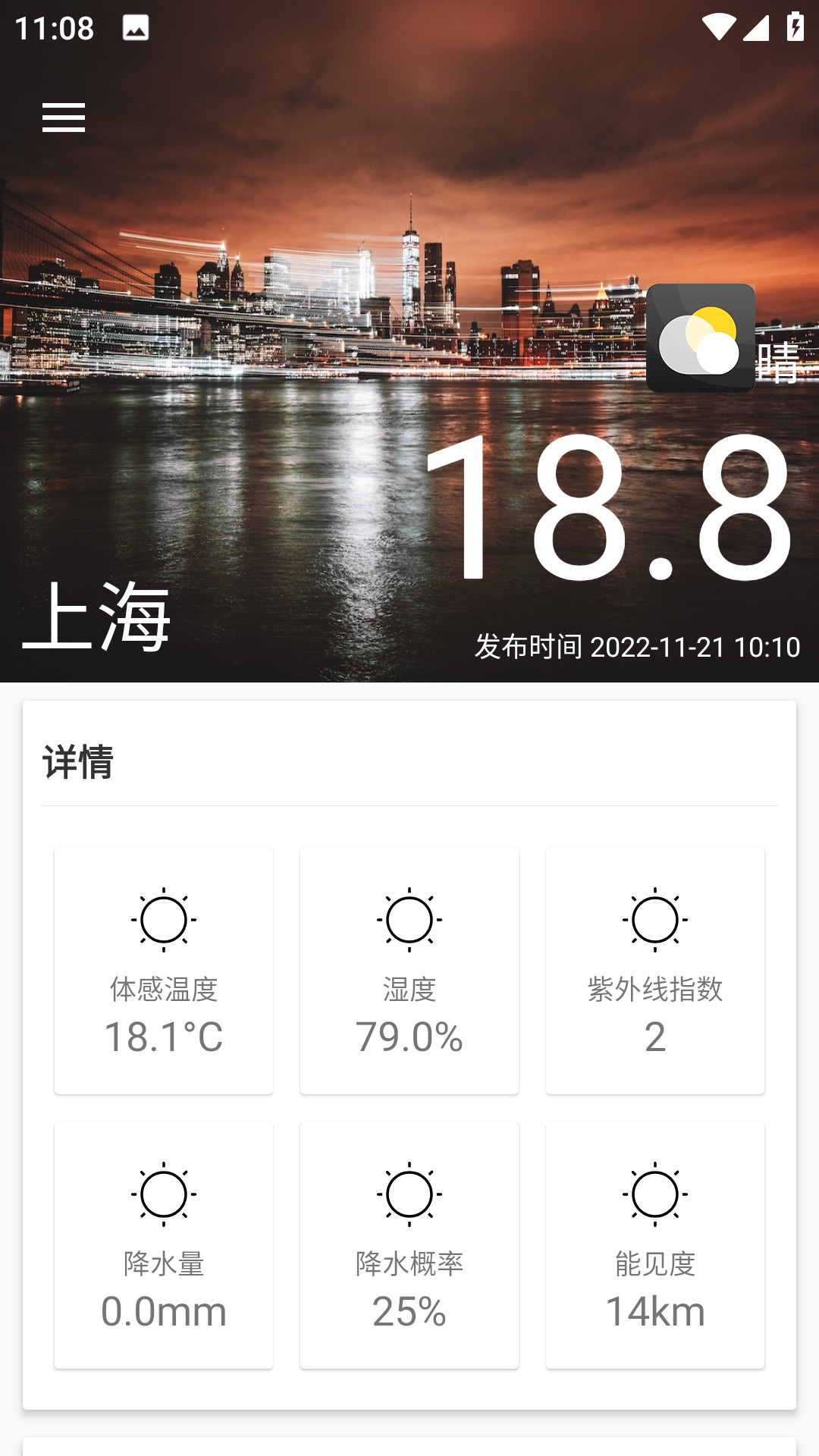
Task: Click the sun icon above 体感温度
Action: point(164,919)
